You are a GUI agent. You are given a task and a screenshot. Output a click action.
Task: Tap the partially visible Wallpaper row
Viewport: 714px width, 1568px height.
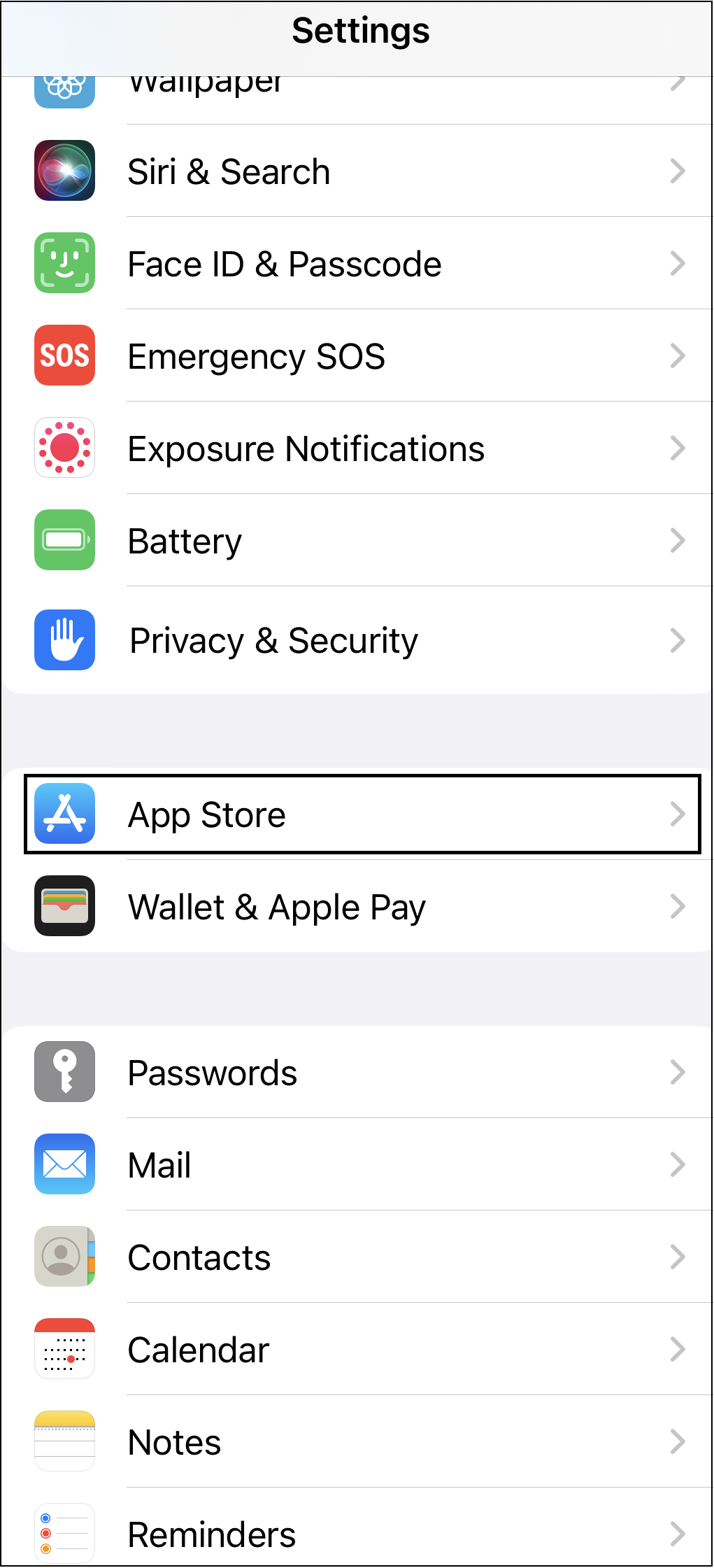(x=357, y=94)
